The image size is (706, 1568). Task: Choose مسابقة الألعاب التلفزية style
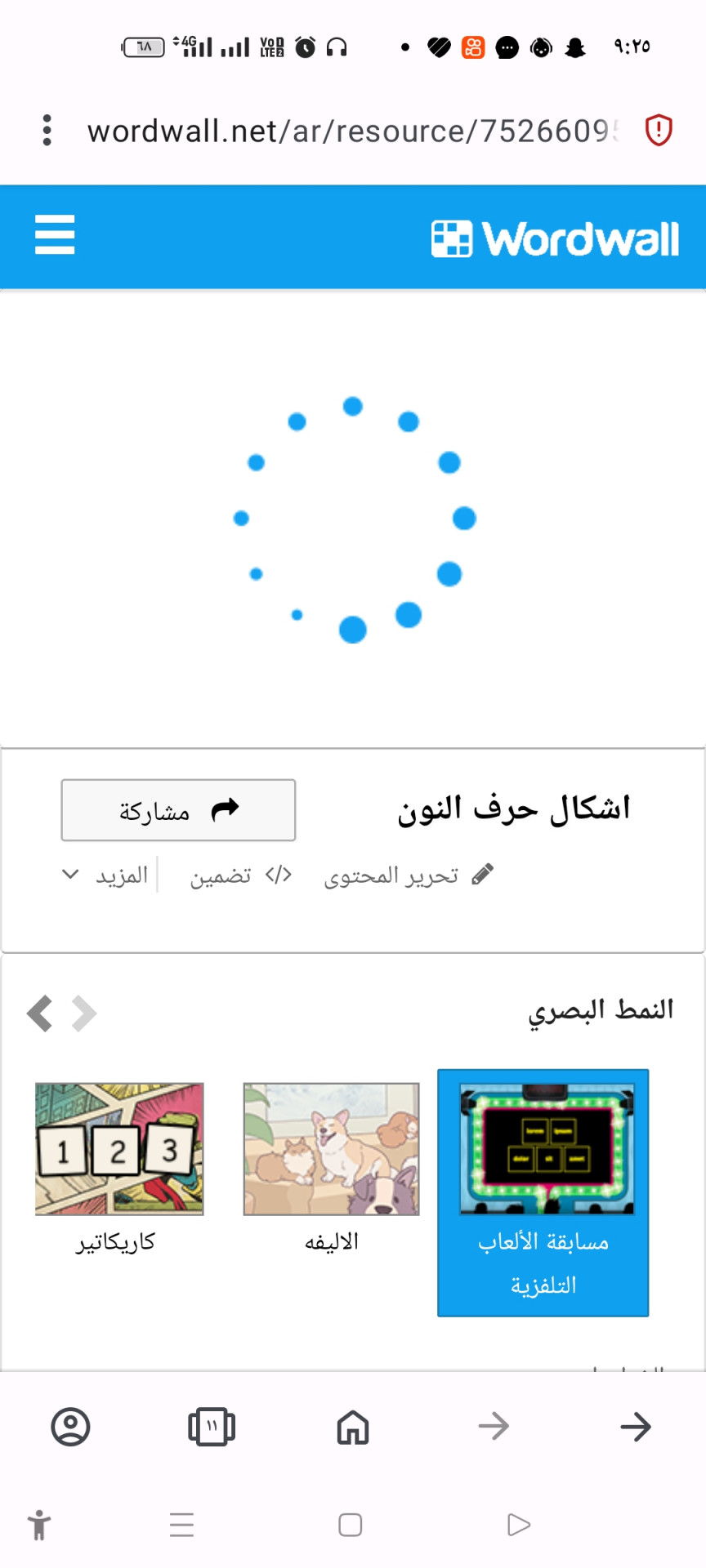[543, 1192]
